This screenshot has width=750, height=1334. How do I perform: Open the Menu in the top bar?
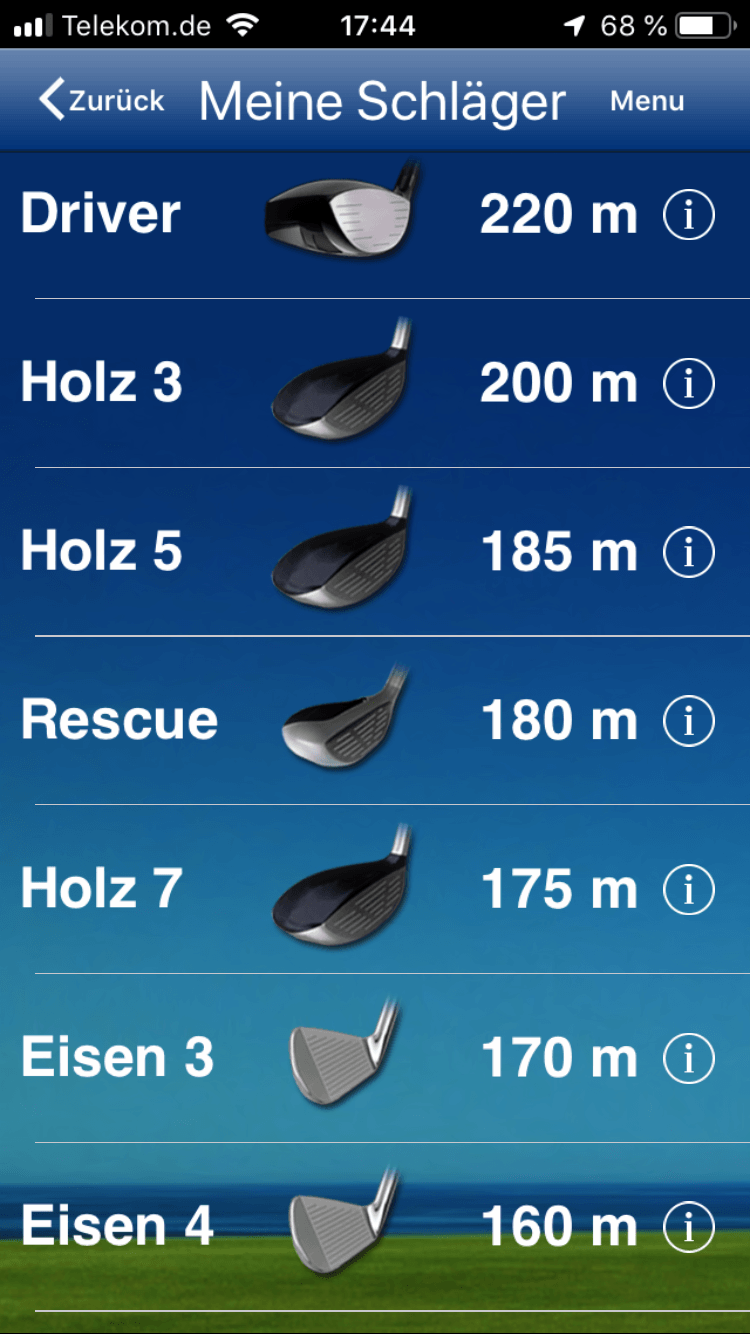(647, 101)
